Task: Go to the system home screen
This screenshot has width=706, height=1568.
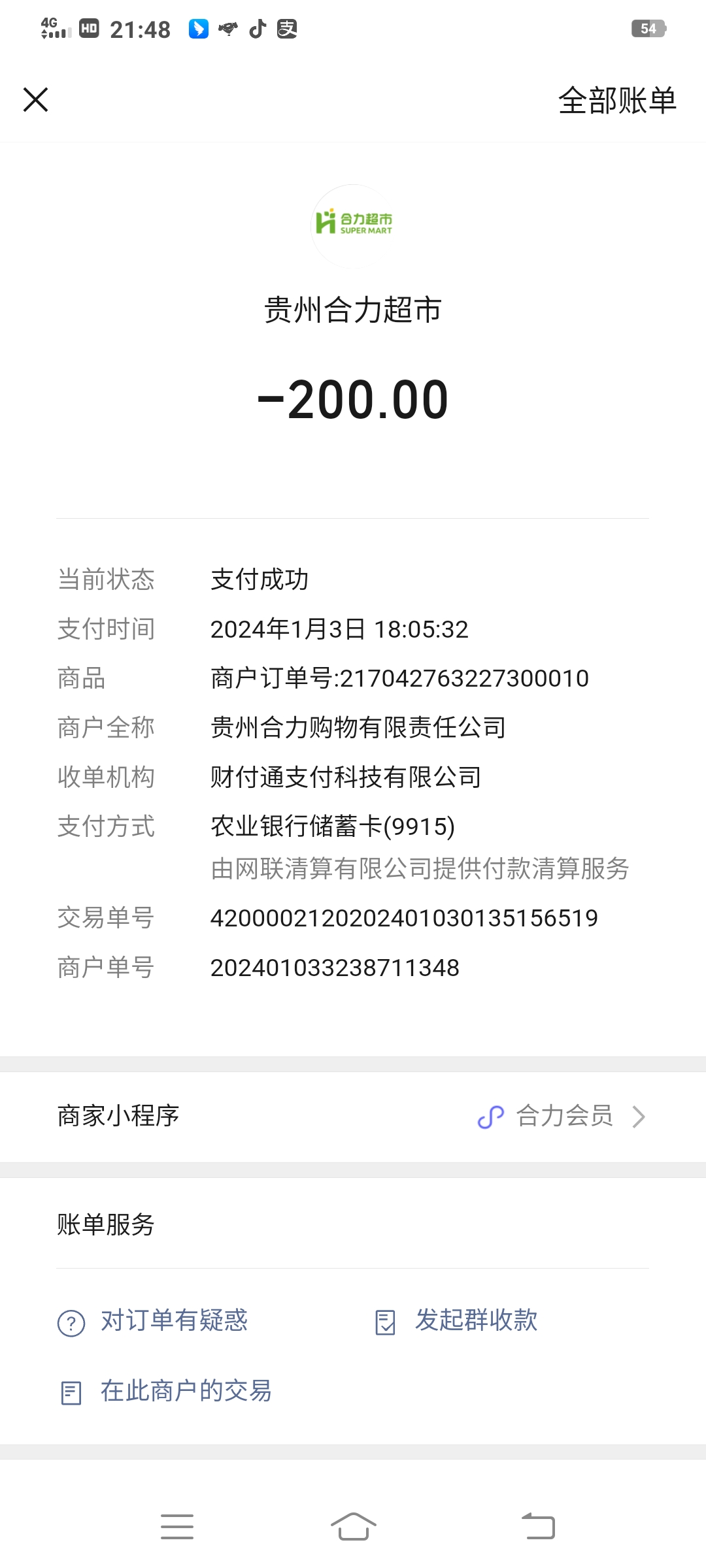Action: [353, 1527]
